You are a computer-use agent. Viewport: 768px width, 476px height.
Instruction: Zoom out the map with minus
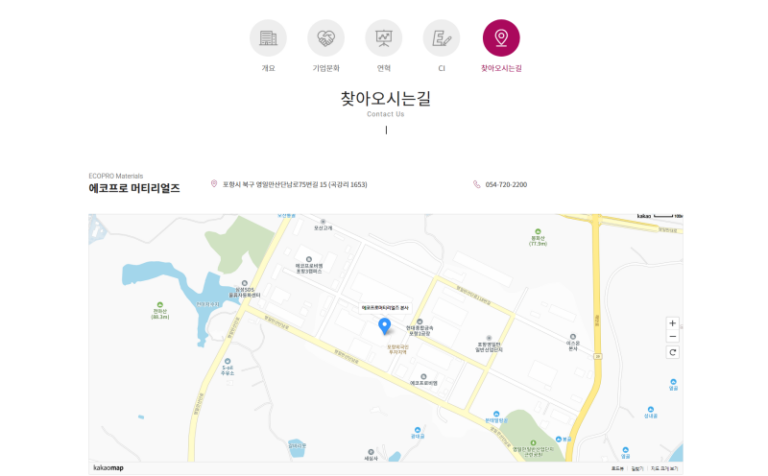(x=673, y=337)
